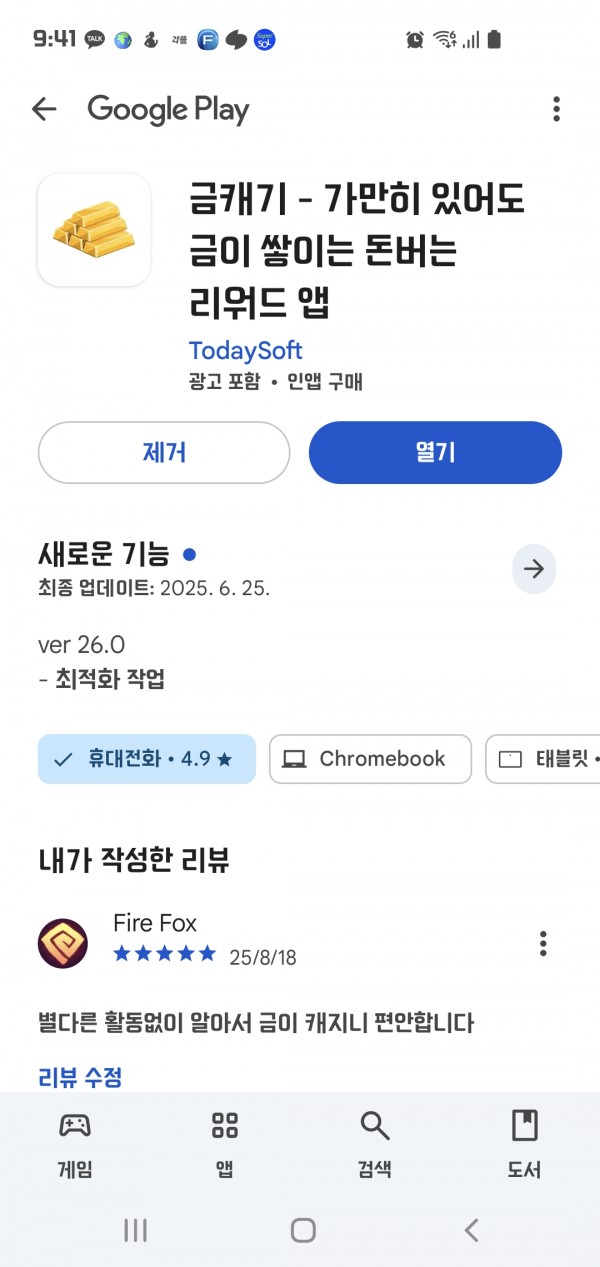Select the Chromebook chip
The width and height of the screenshot is (600, 1267).
click(x=370, y=759)
